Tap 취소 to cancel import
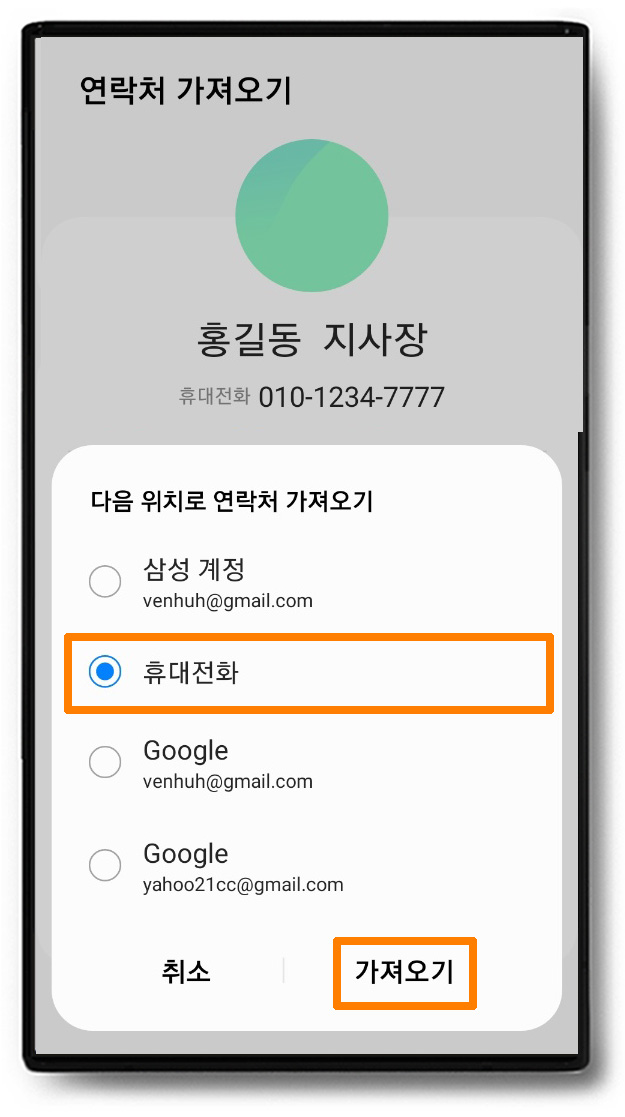Image resolution: width=625 pixels, height=1117 pixels. (x=186, y=971)
